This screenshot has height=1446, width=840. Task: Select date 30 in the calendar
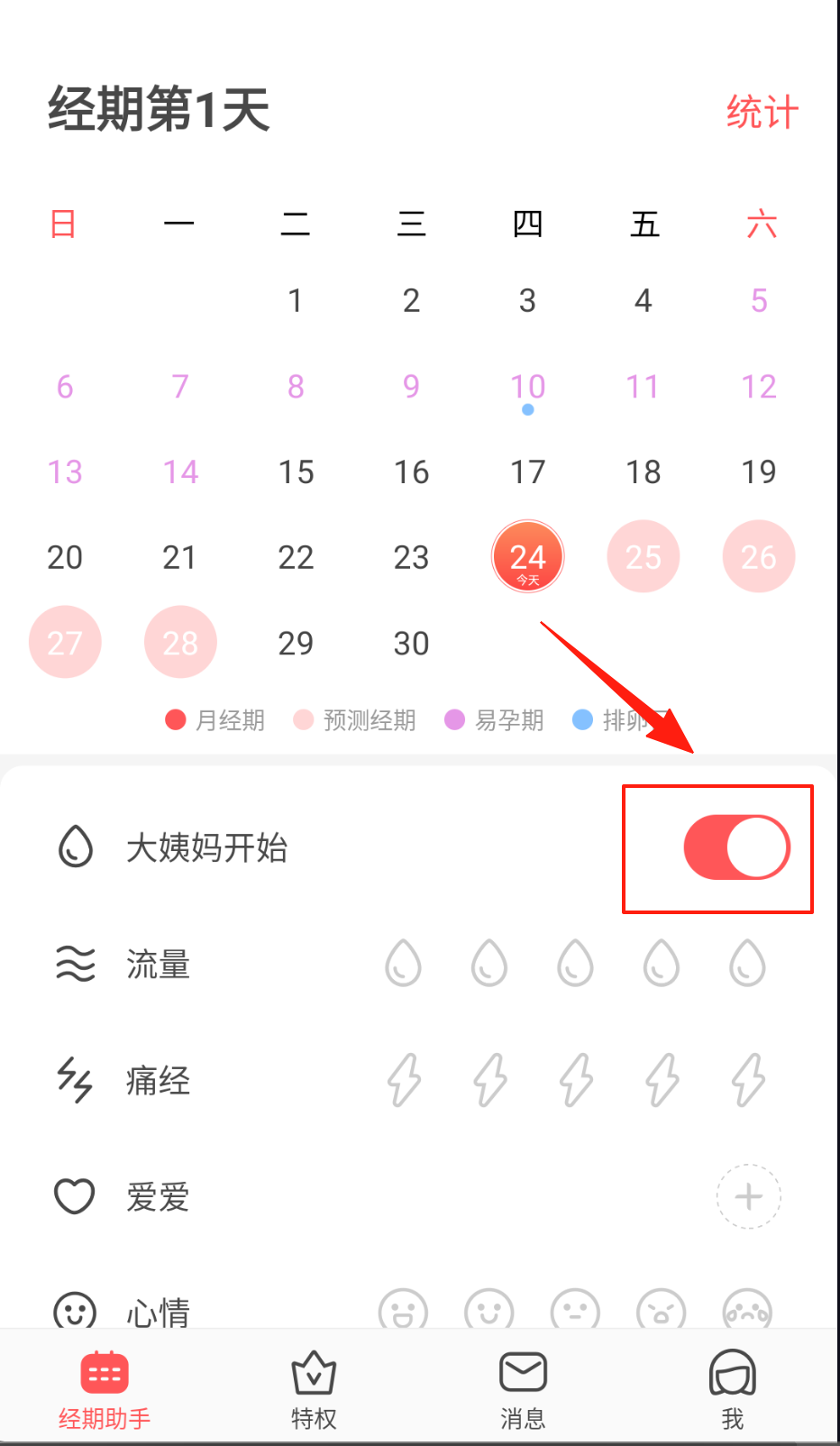click(411, 643)
